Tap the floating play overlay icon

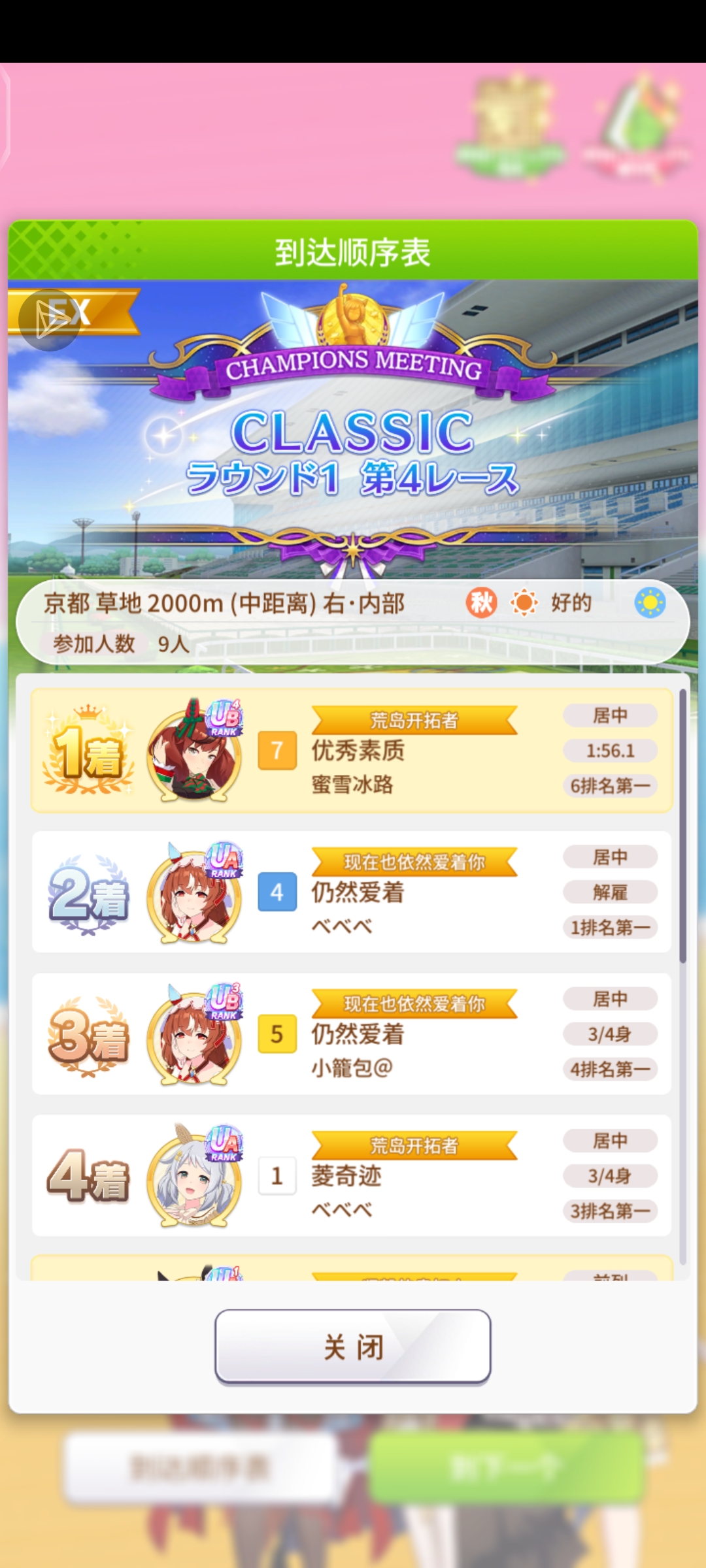tap(49, 319)
